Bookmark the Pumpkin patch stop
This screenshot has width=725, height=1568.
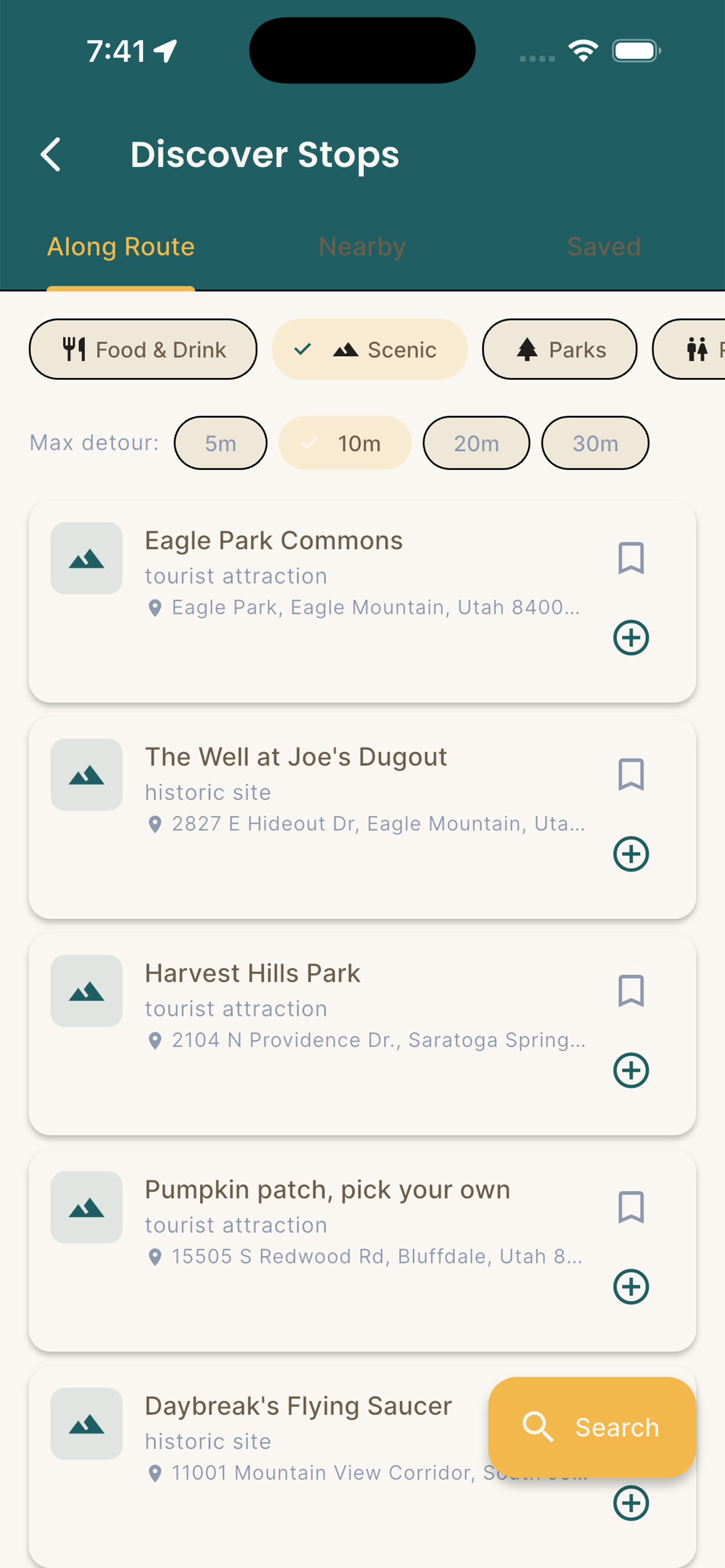[631, 1208]
